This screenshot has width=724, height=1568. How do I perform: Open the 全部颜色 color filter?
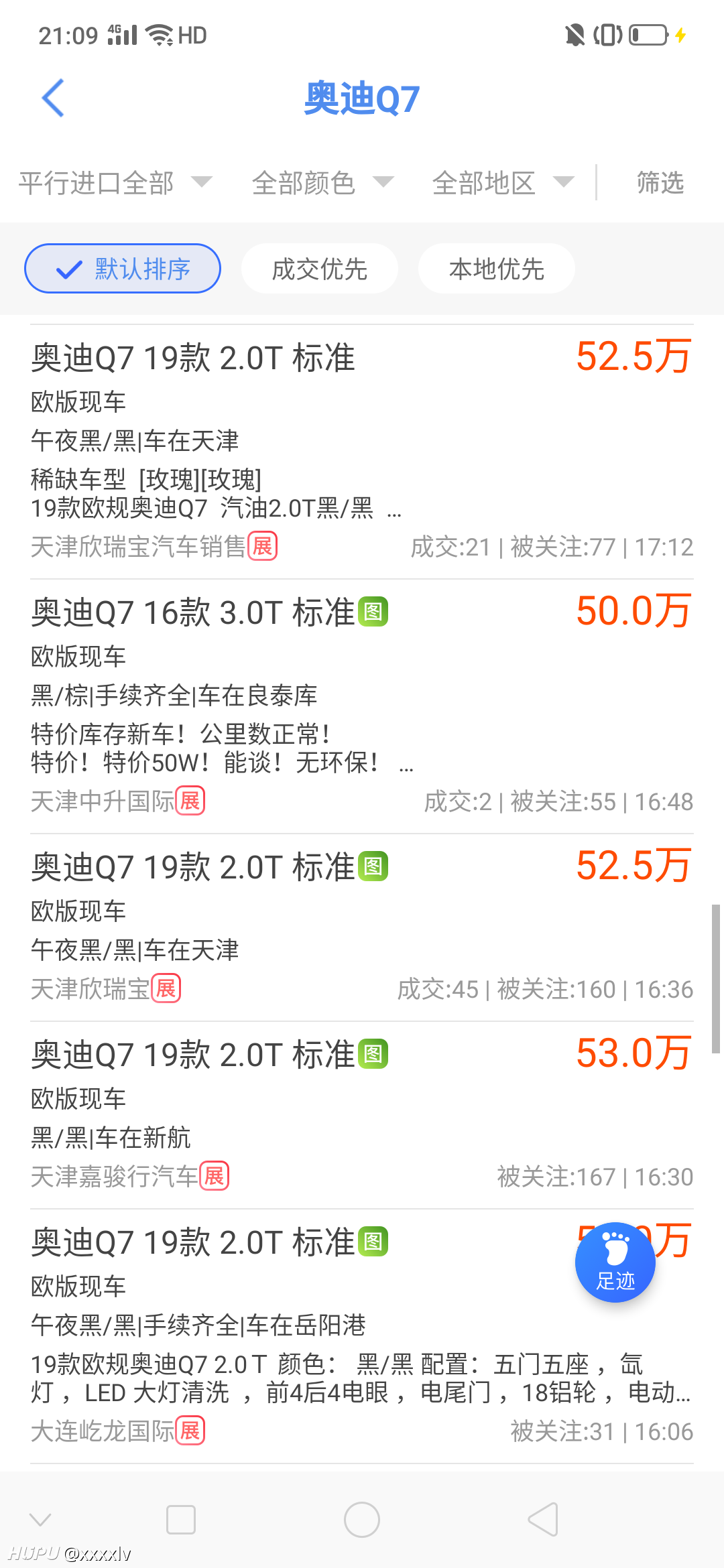(322, 183)
